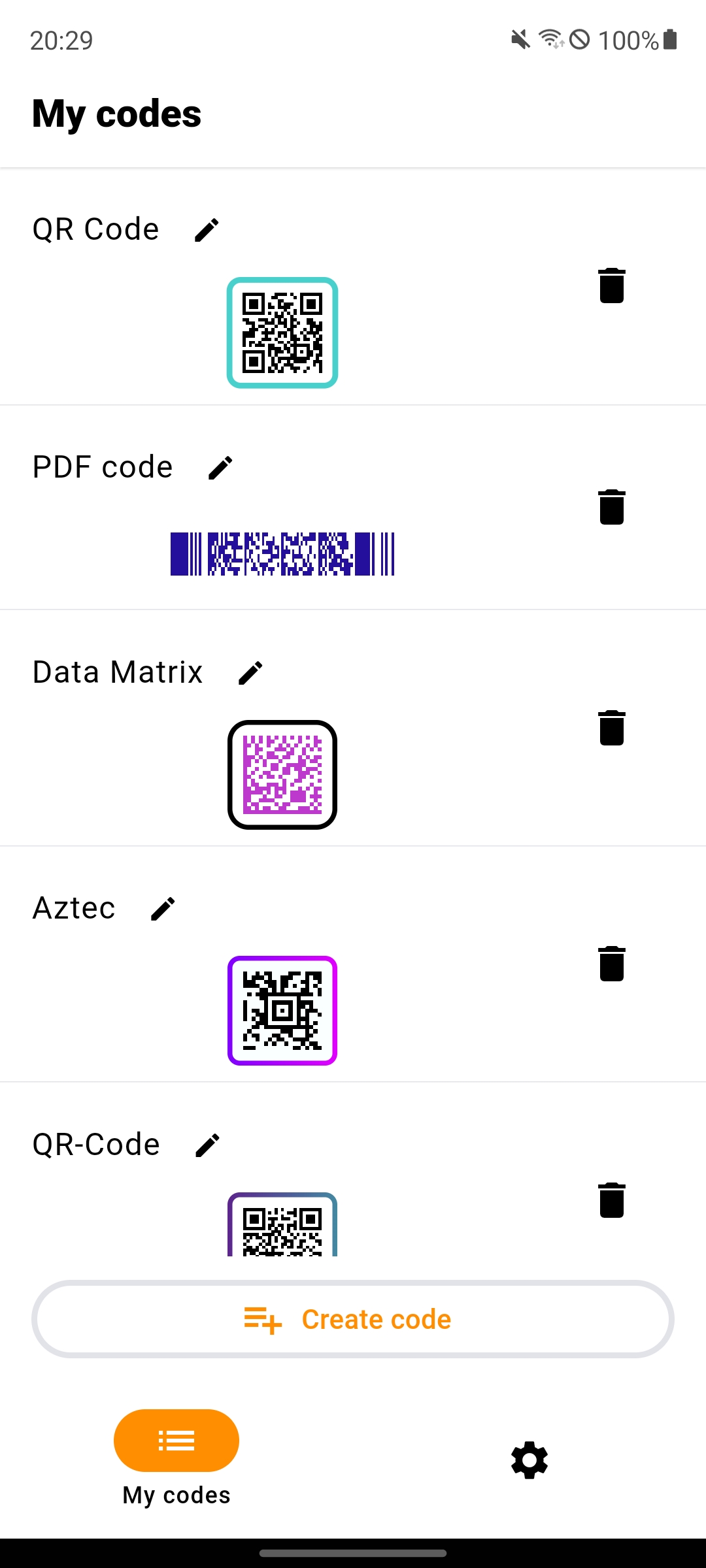Delete the PDF code entry
This screenshot has height=1568, width=706.
(612, 507)
